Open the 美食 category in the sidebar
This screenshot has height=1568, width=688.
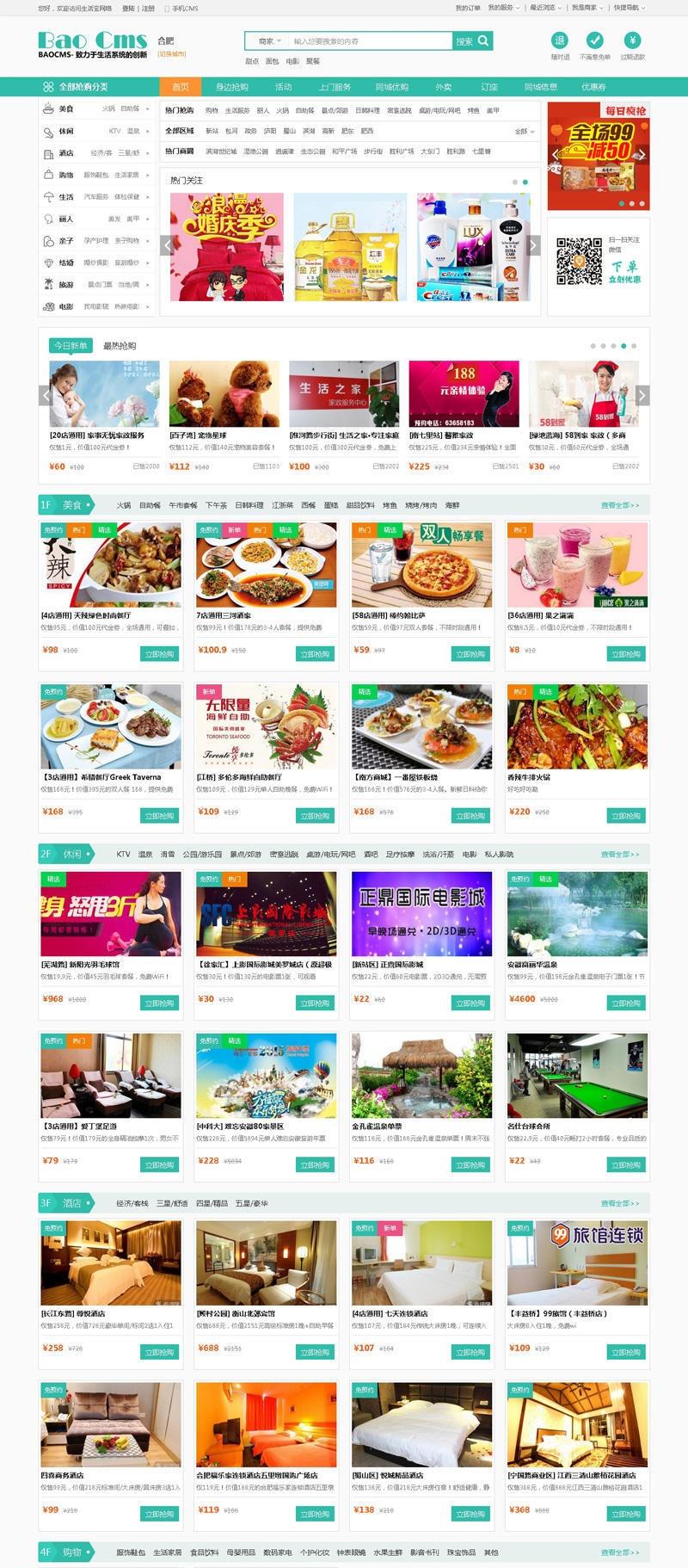coord(66,109)
